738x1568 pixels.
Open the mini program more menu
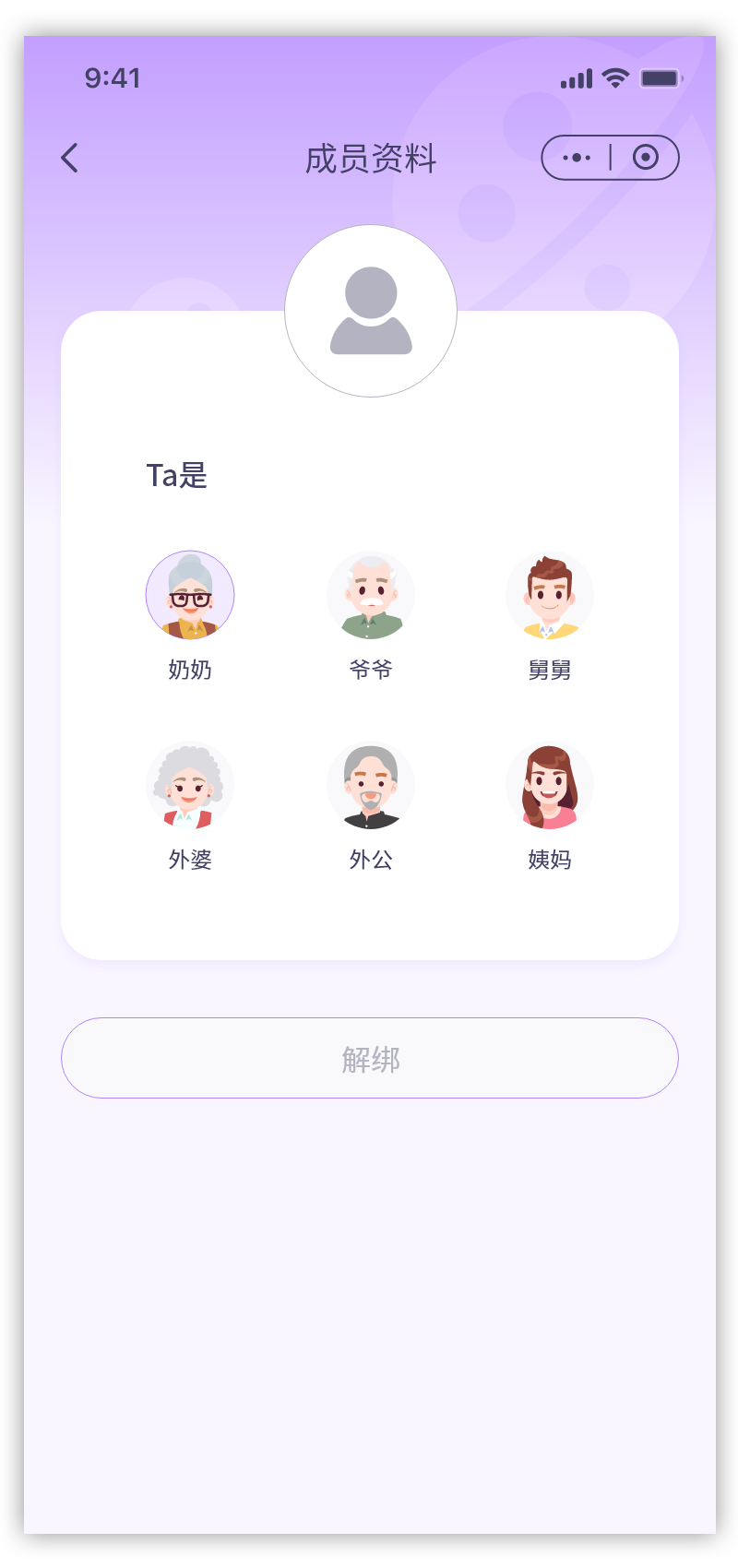pos(577,158)
